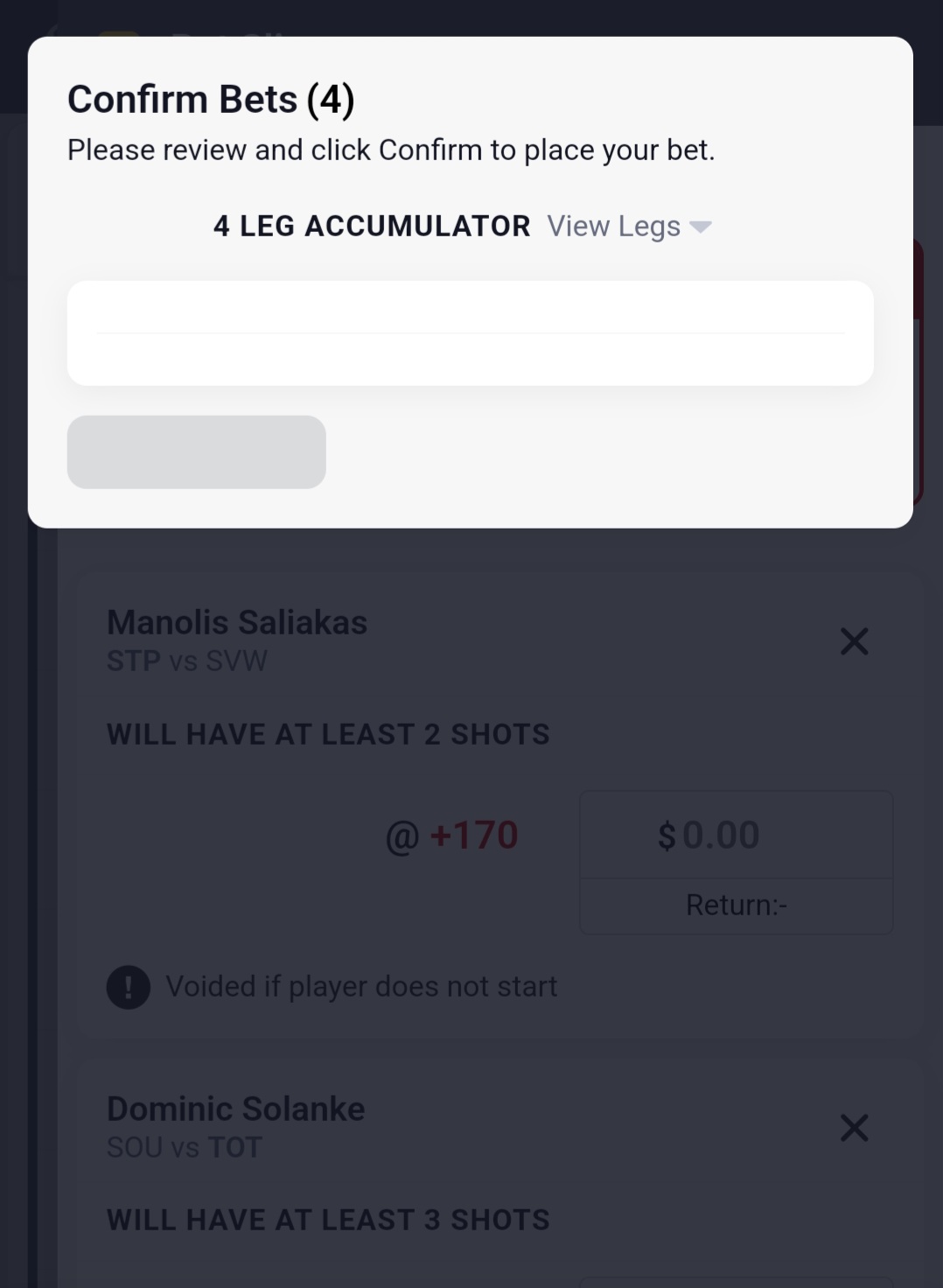Viewport: 943px width, 1288px height.
Task: Remove the Manolis Saliakas bet
Action: 854,641
